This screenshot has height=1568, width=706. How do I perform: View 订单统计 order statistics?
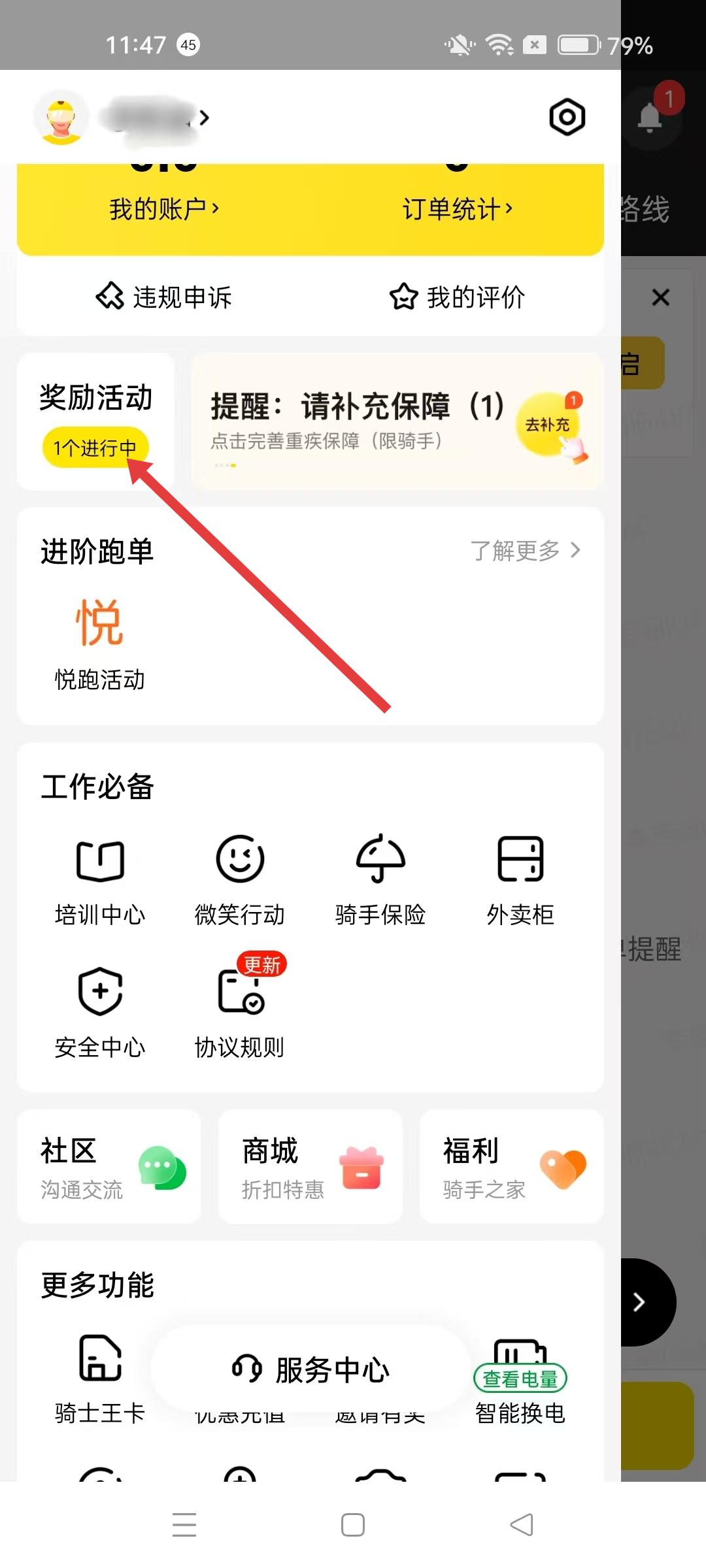457,209
